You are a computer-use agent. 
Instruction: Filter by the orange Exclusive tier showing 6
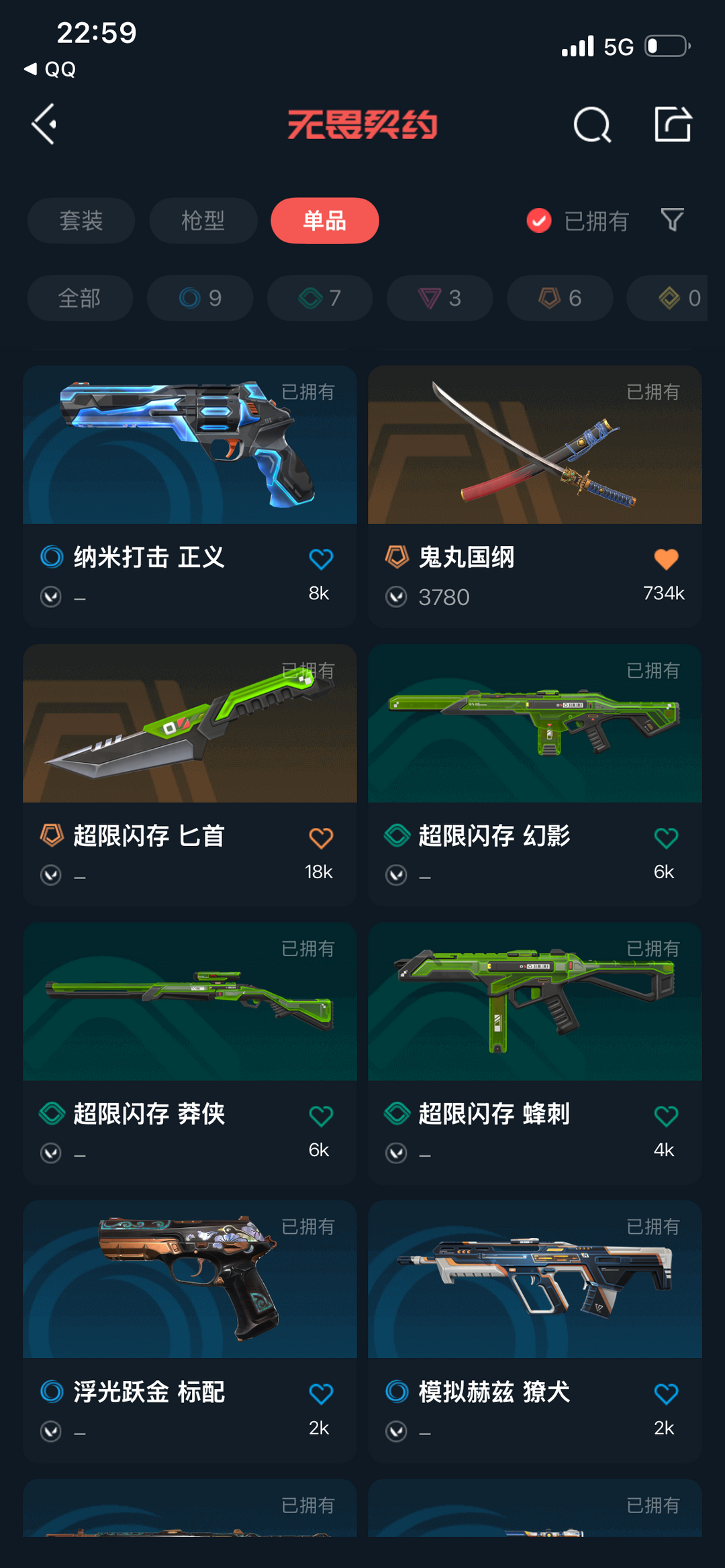point(559,298)
